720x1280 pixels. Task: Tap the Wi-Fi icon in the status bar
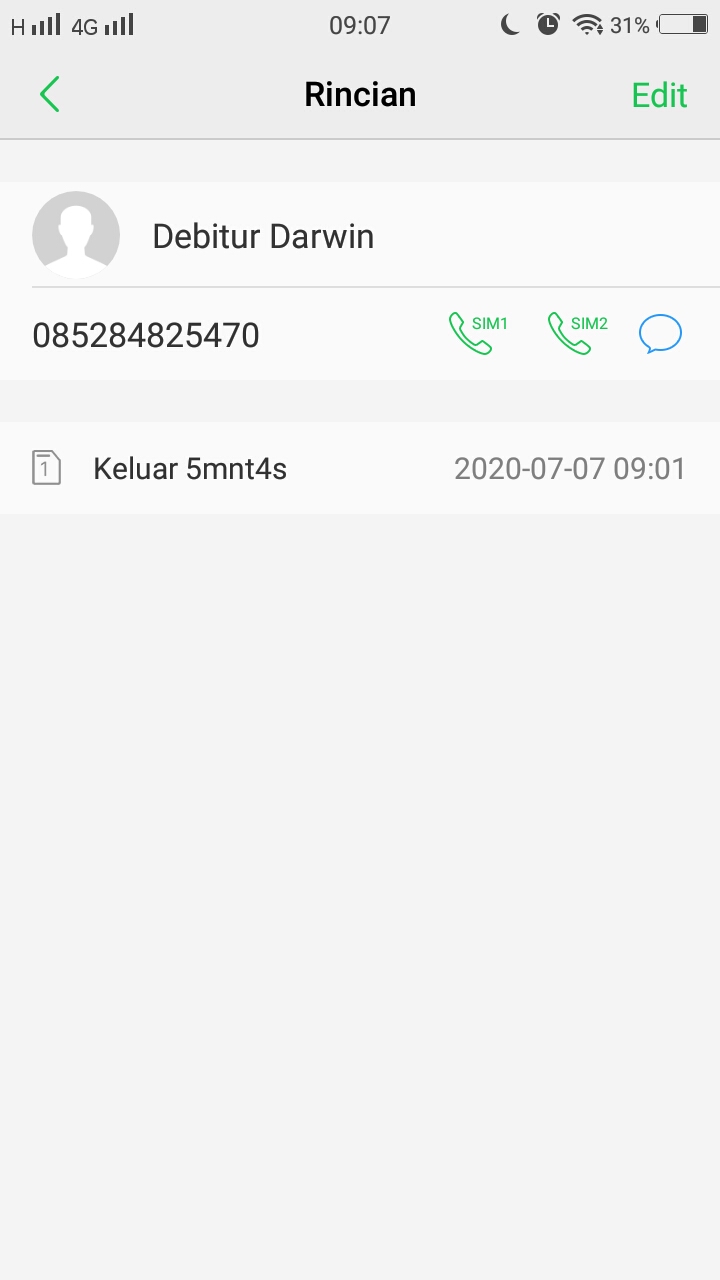tap(588, 25)
